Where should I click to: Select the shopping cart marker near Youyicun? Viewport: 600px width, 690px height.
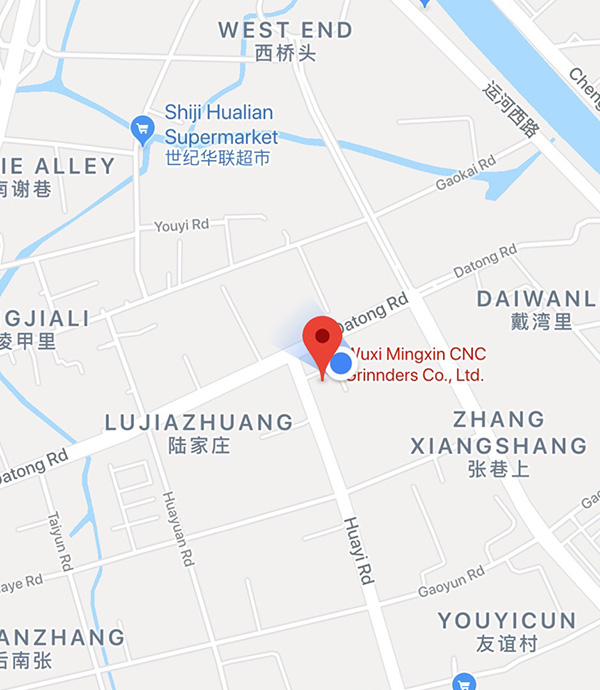click(x=463, y=683)
